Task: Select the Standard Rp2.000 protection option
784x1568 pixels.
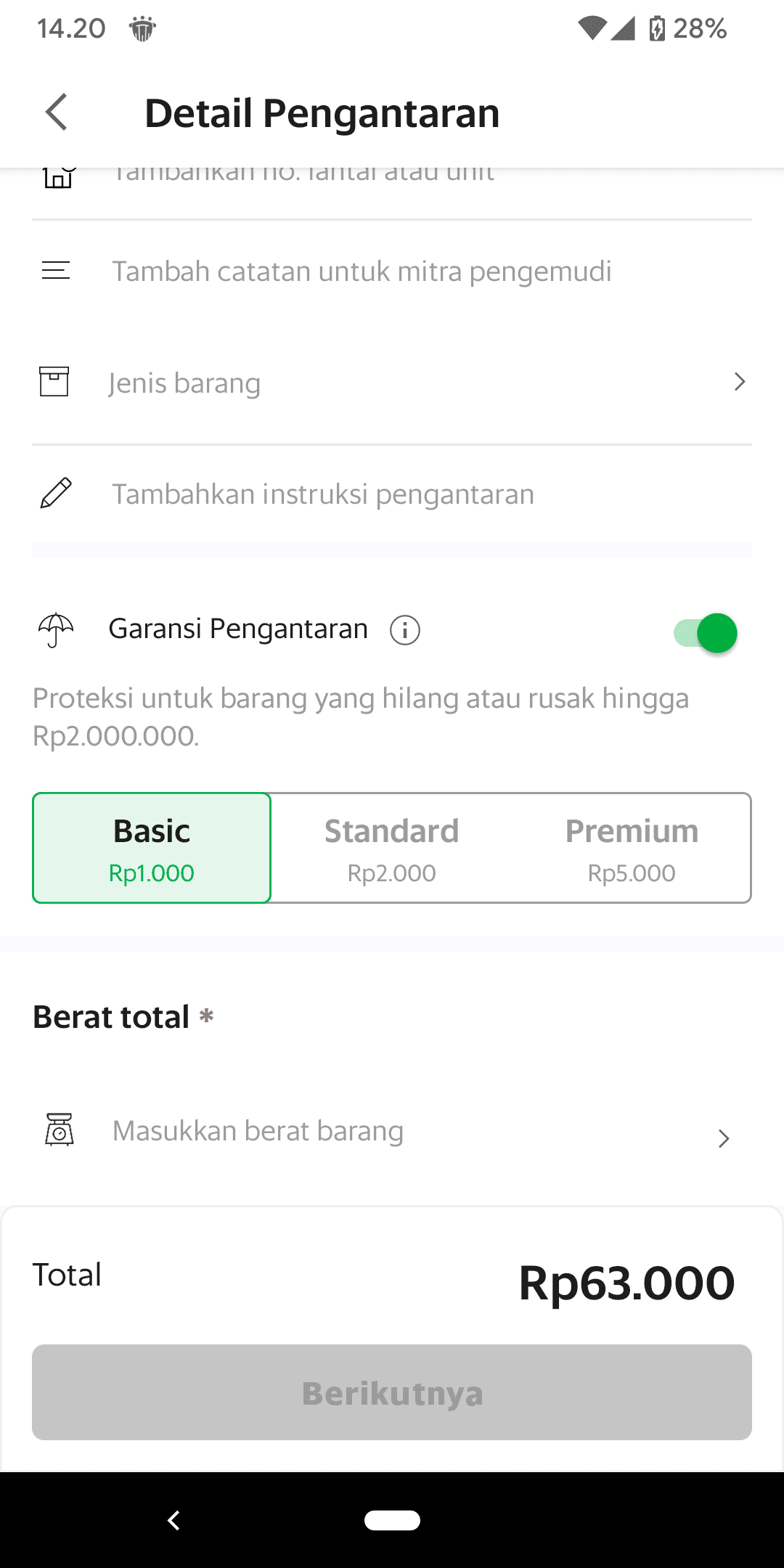Action: point(391,848)
